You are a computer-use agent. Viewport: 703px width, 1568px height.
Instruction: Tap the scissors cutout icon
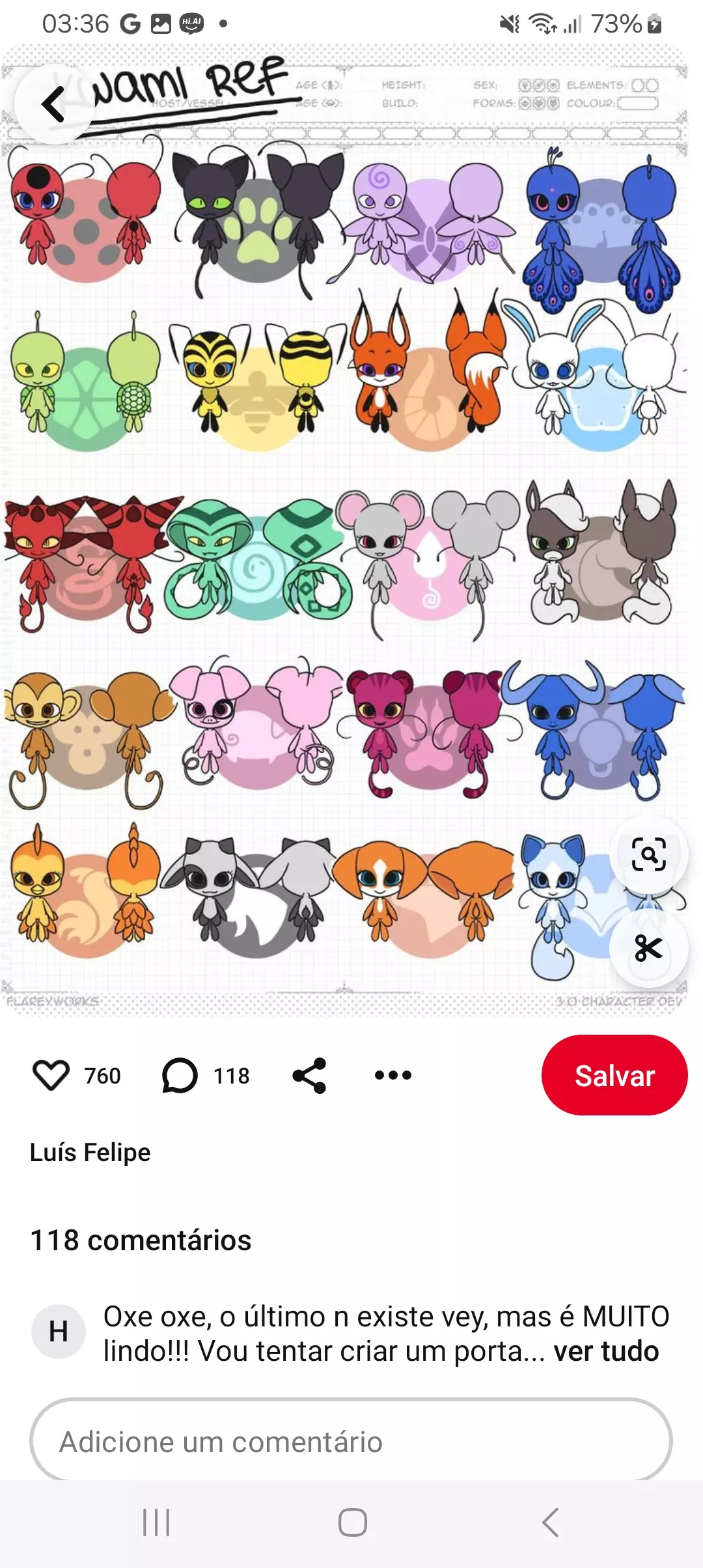coord(648,948)
